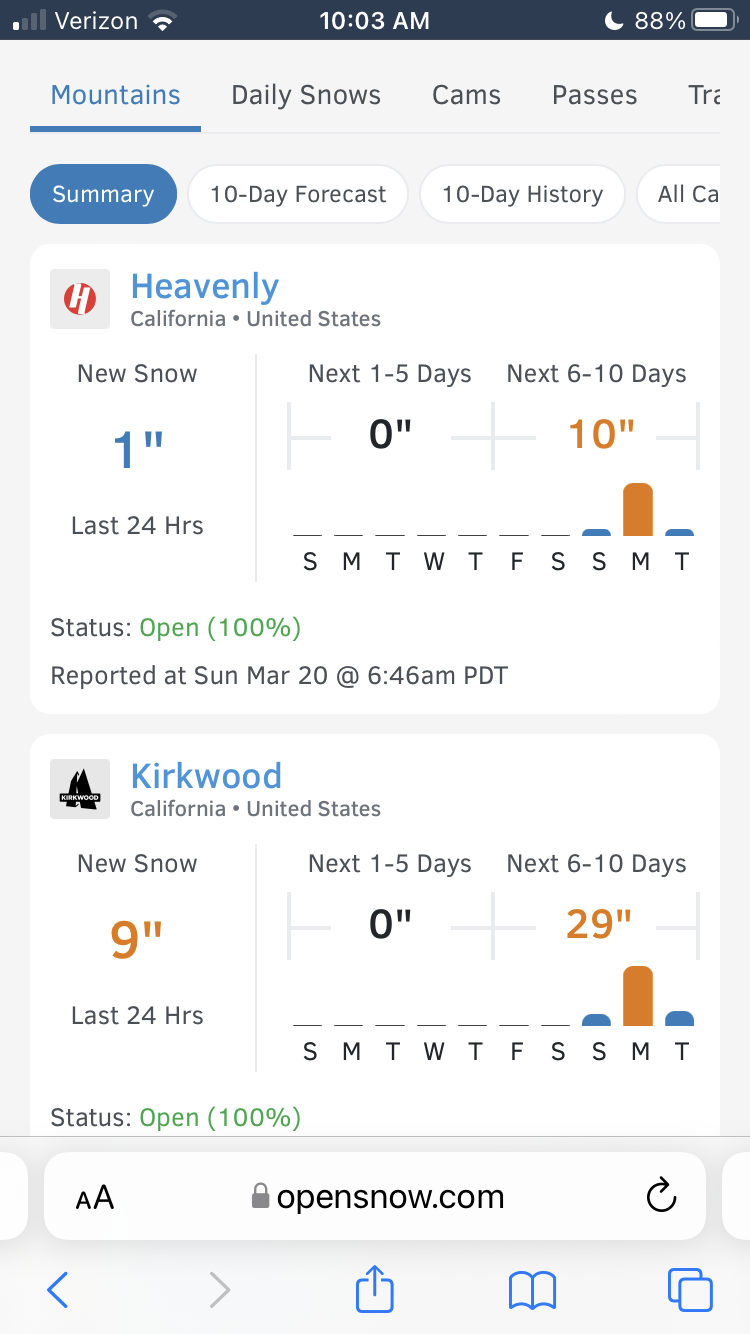
Task: Open the tab switcher icon
Action: (690, 1290)
